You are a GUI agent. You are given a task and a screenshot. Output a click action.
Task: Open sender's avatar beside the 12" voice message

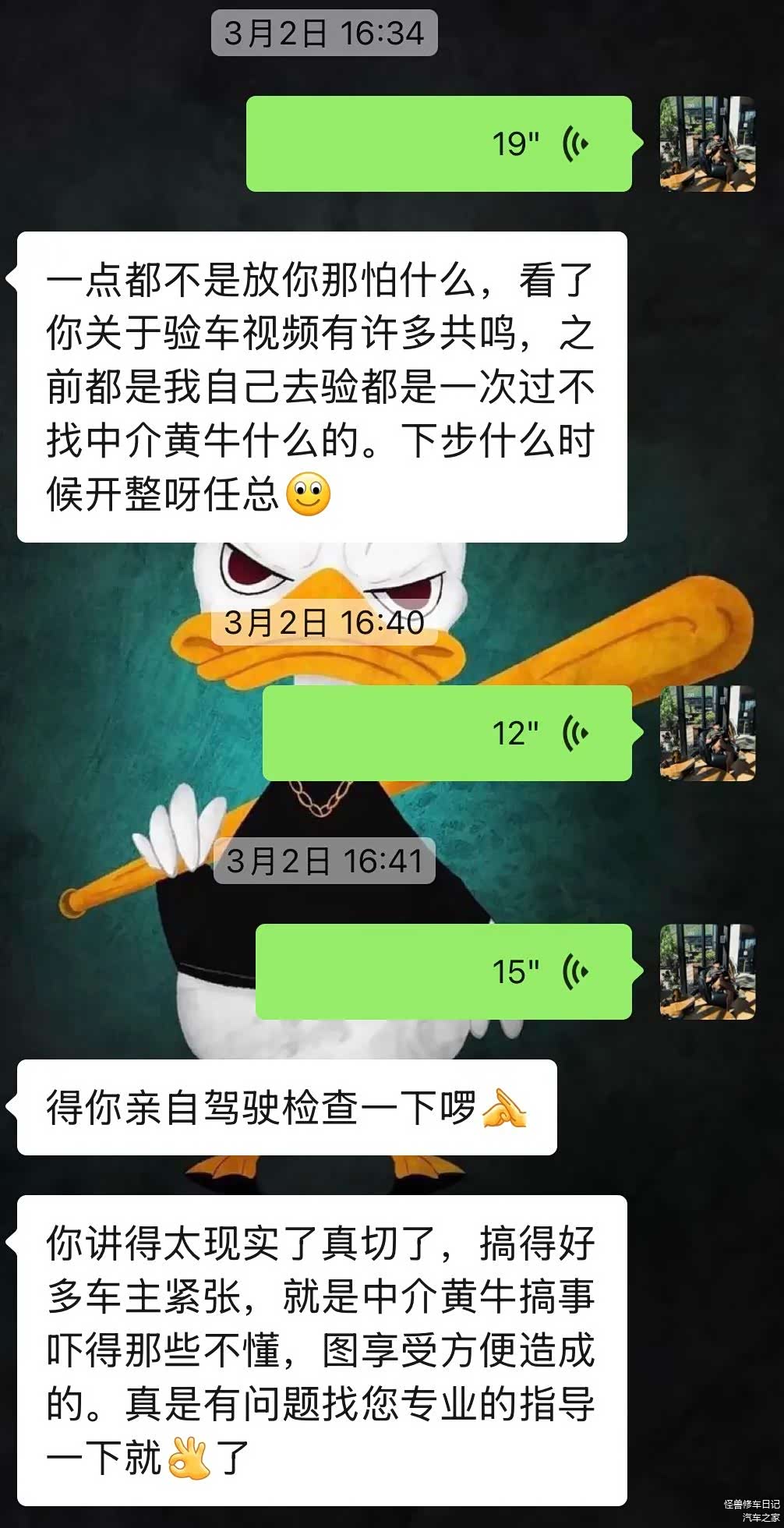[707, 734]
